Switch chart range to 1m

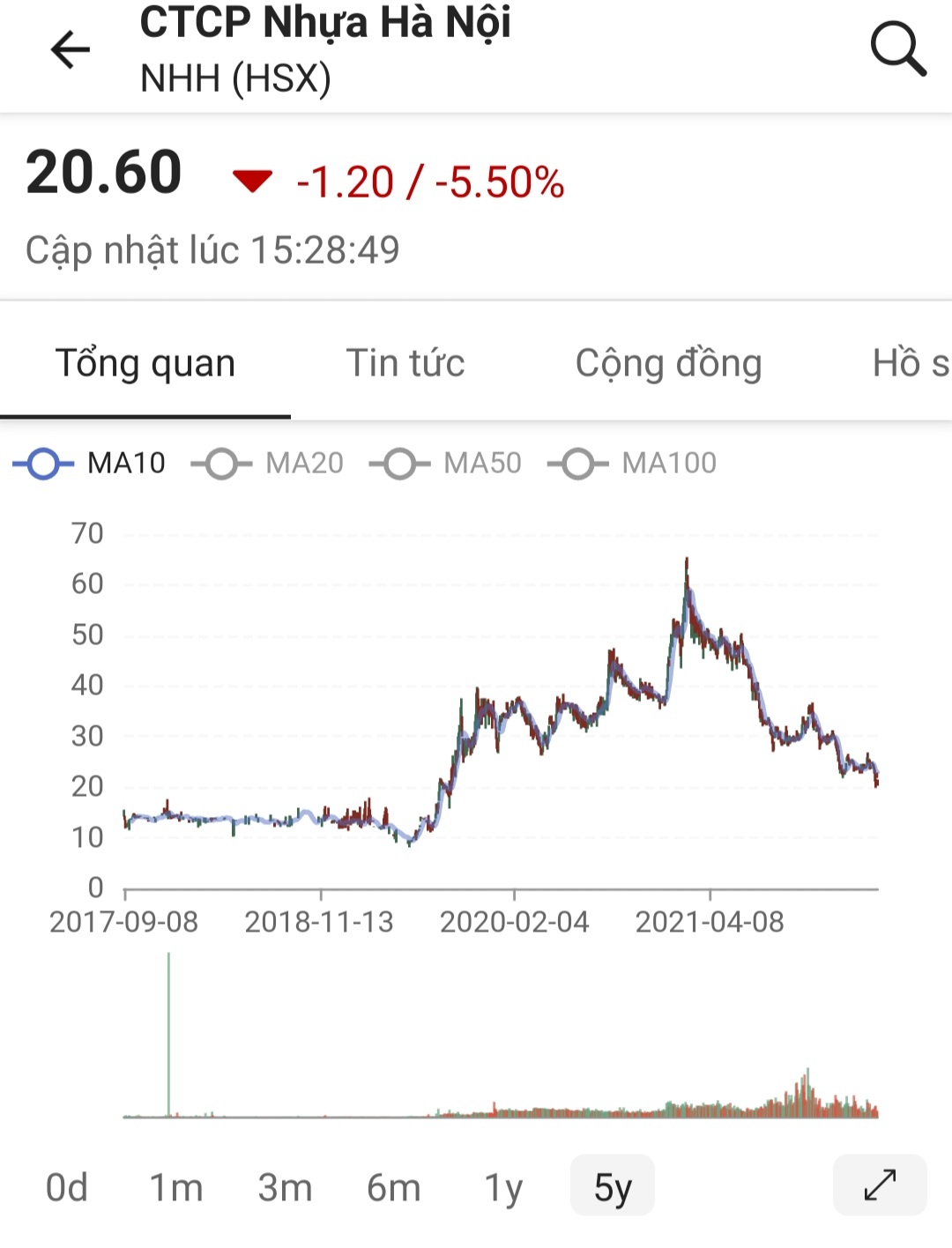tap(175, 1188)
